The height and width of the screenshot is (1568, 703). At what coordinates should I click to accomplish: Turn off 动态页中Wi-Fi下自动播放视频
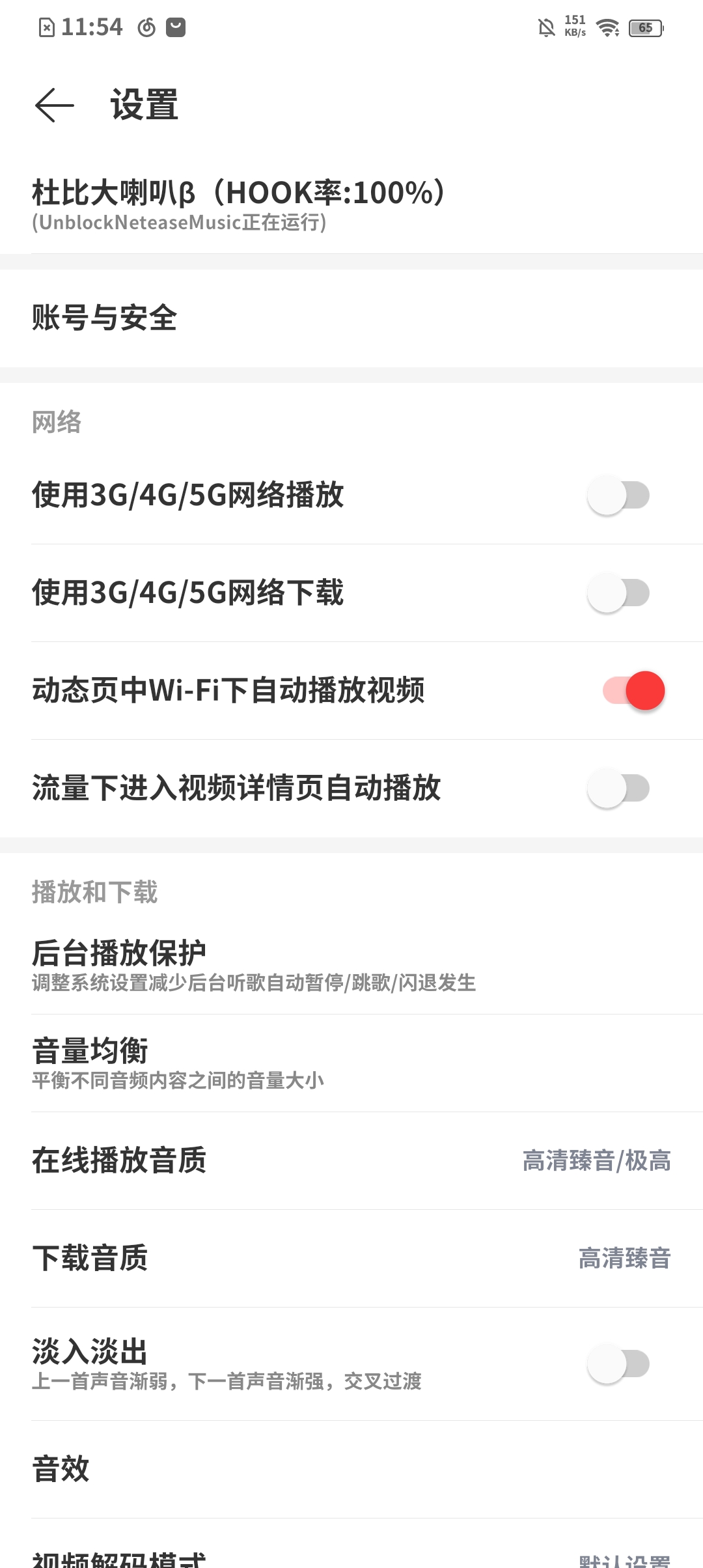pyautogui.click(x=633, y=691)
